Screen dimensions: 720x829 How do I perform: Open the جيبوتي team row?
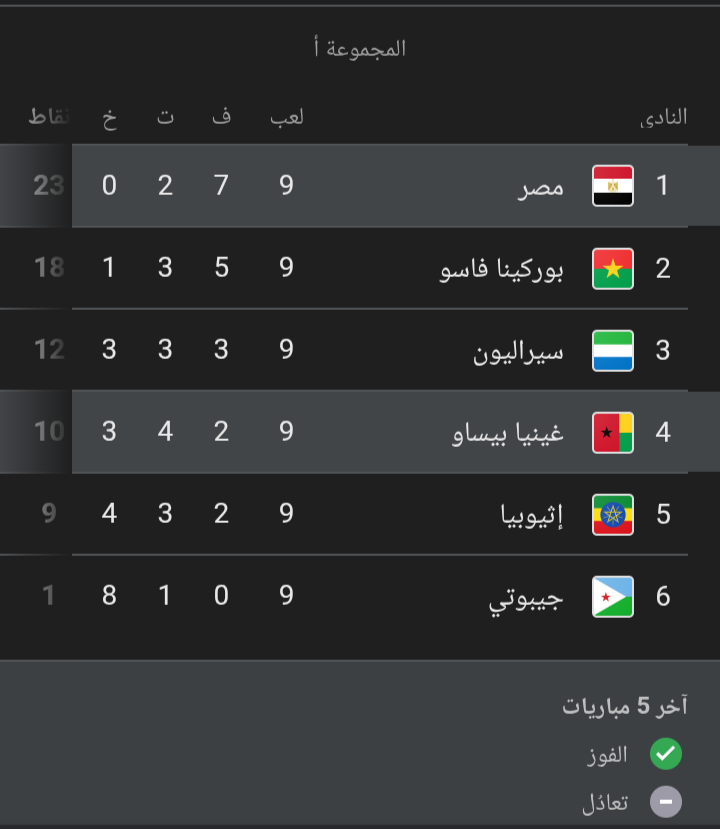(x=526, y=597)
